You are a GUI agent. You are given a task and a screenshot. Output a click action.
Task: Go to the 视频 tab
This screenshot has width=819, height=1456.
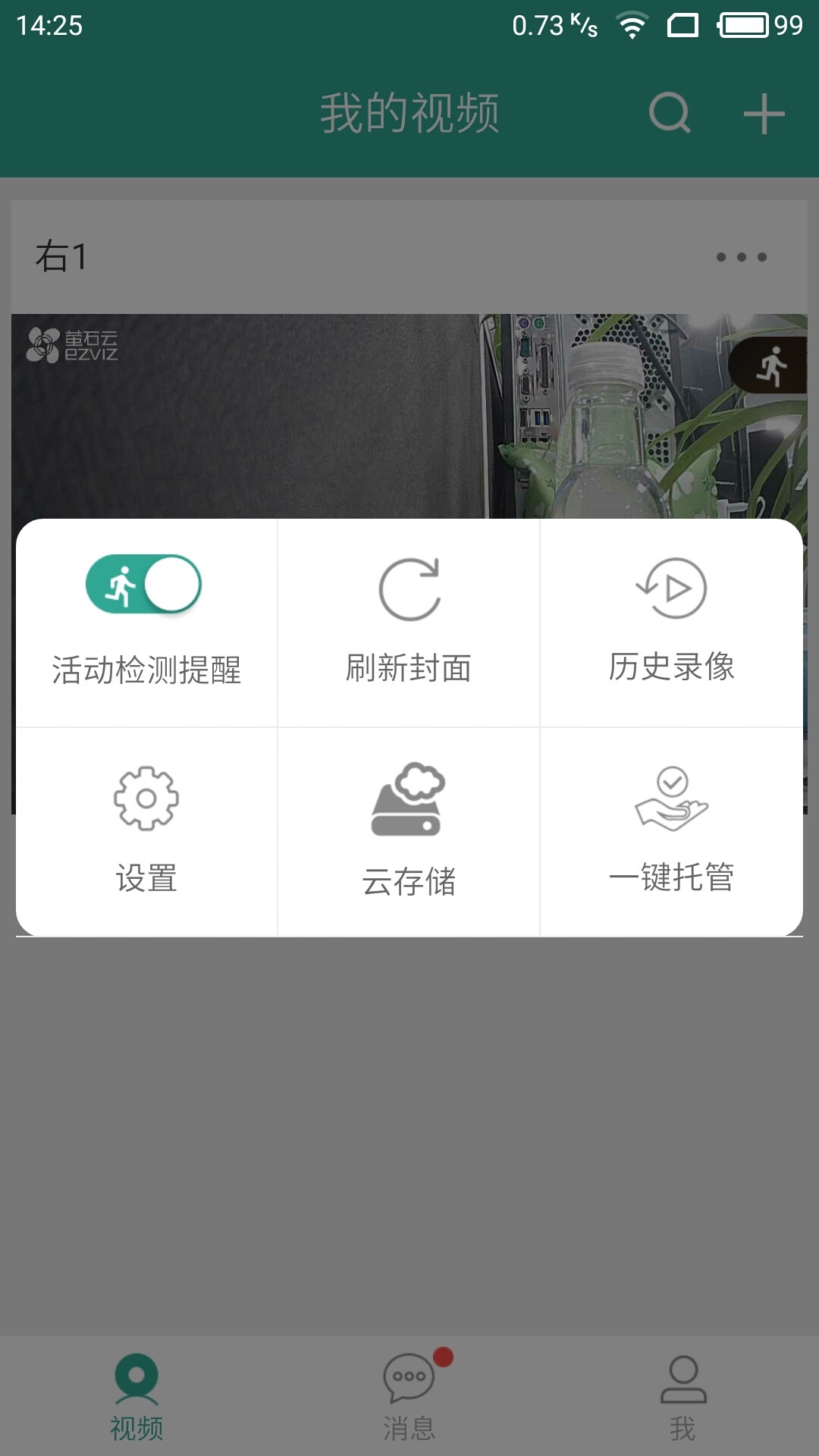pyautogui.click(x=136, y=1395)
